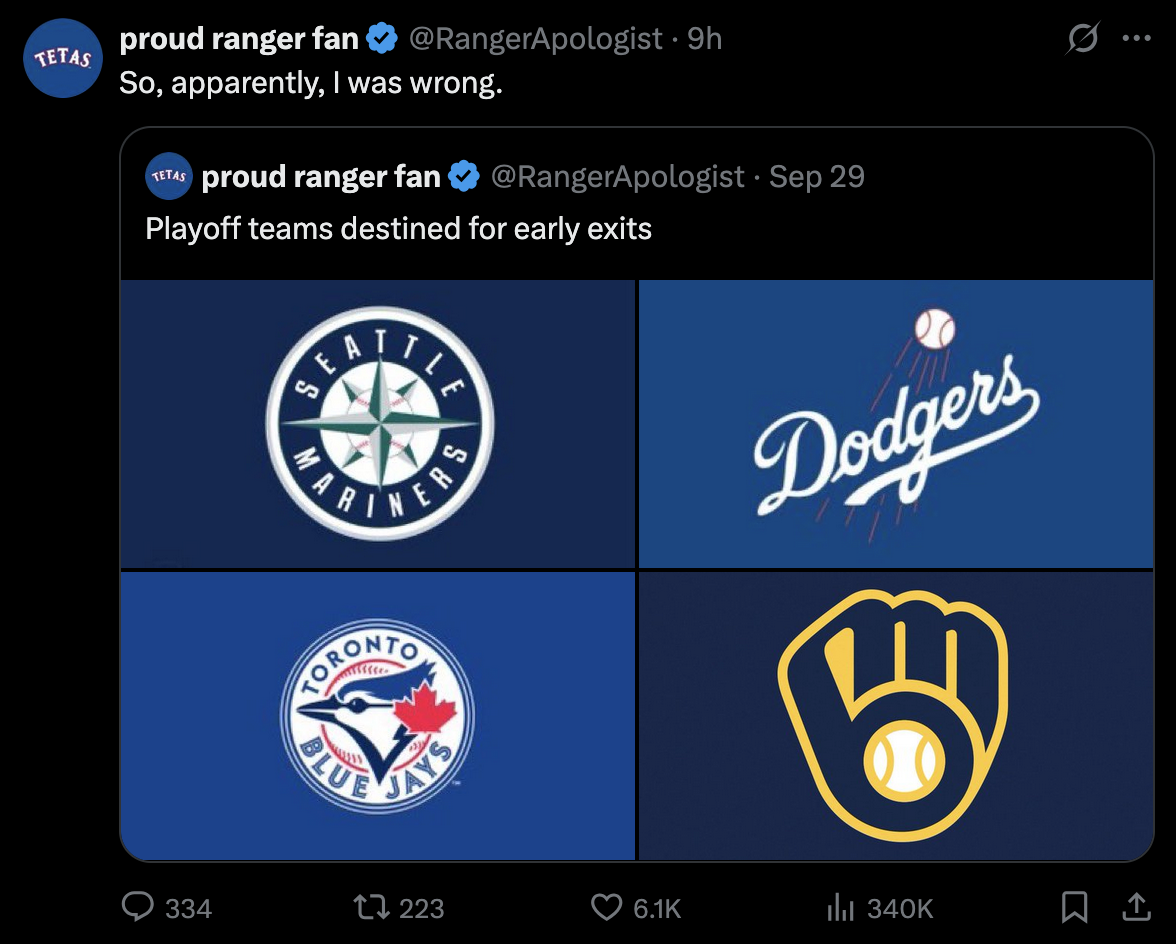Tap the Grok icon beside the overflow menu
The image size is (1176, 944).
[1082, 40]
